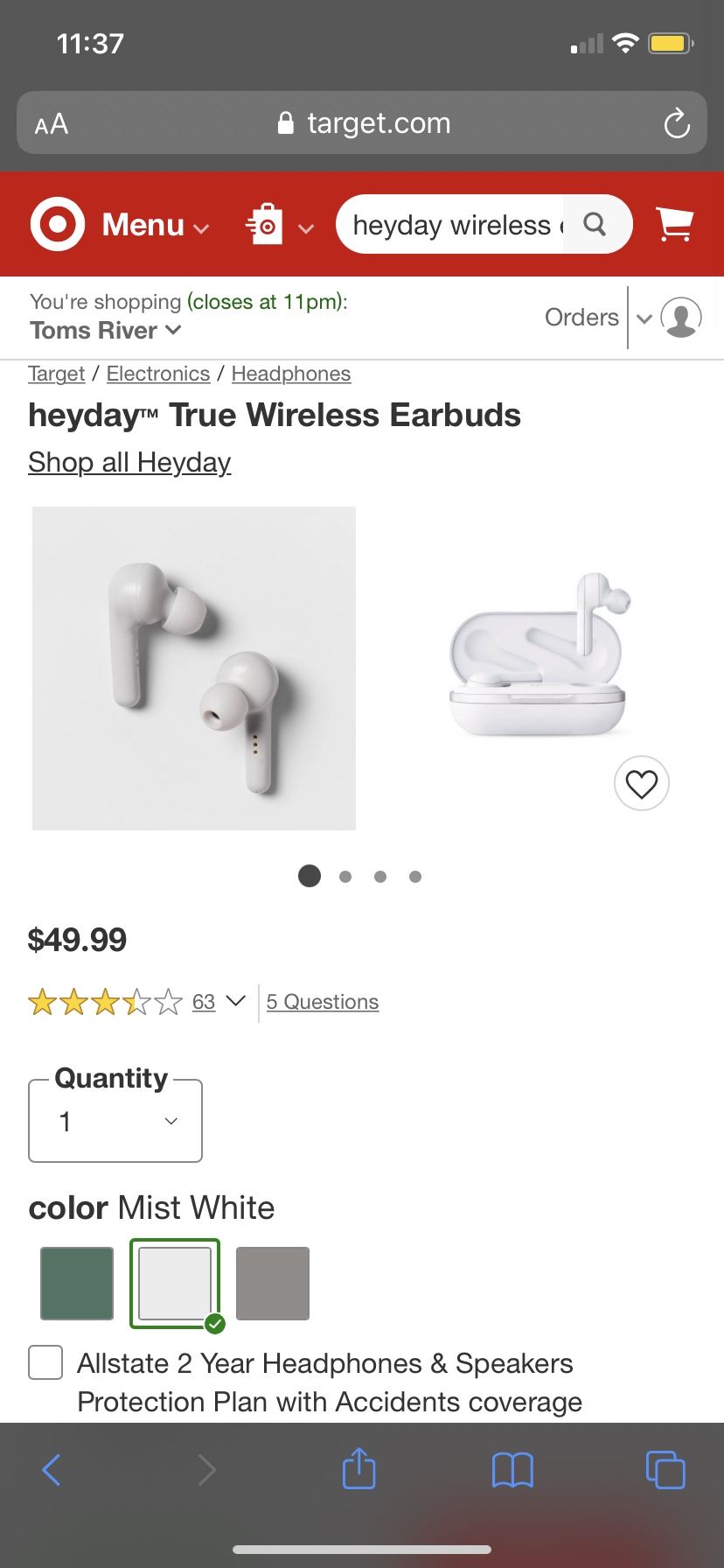Go to the Electronics breadcrumb
Screen dimensions: 724x1568
158,374
